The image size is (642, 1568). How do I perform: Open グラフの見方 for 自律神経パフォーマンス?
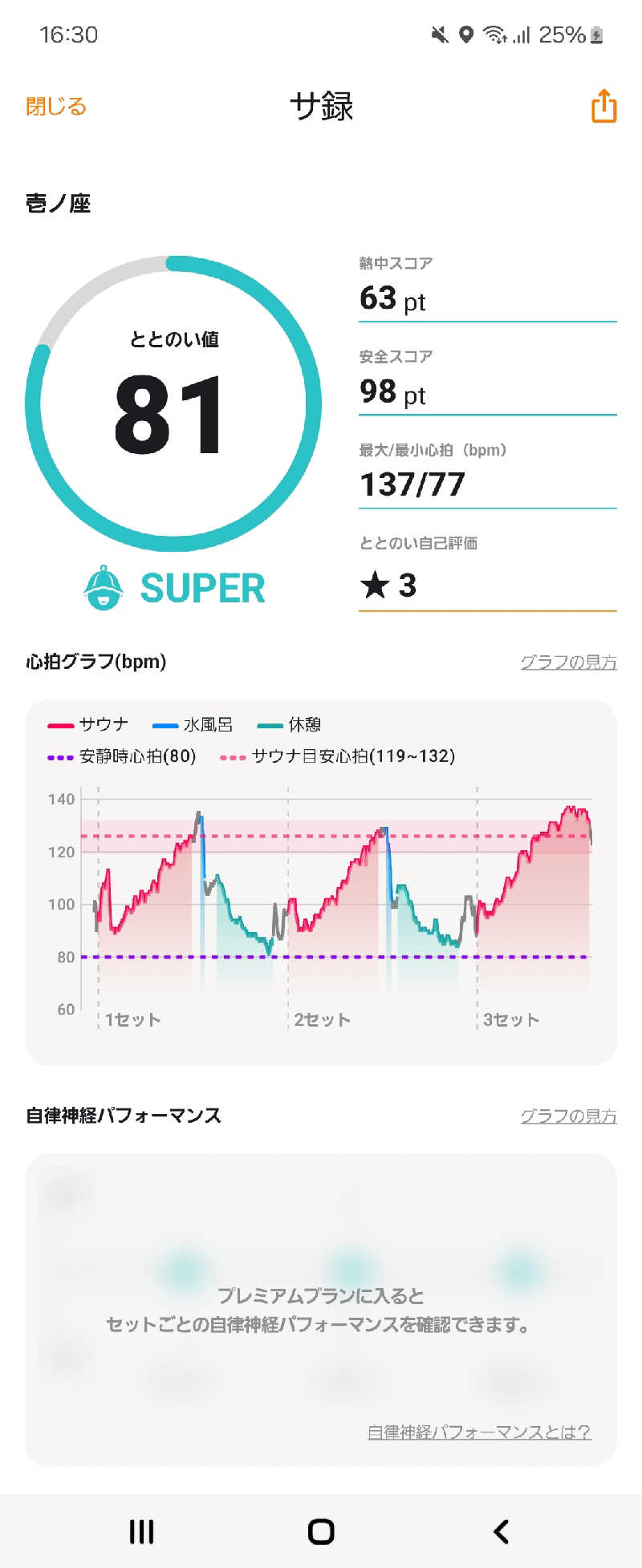[x=568, y=1116]
